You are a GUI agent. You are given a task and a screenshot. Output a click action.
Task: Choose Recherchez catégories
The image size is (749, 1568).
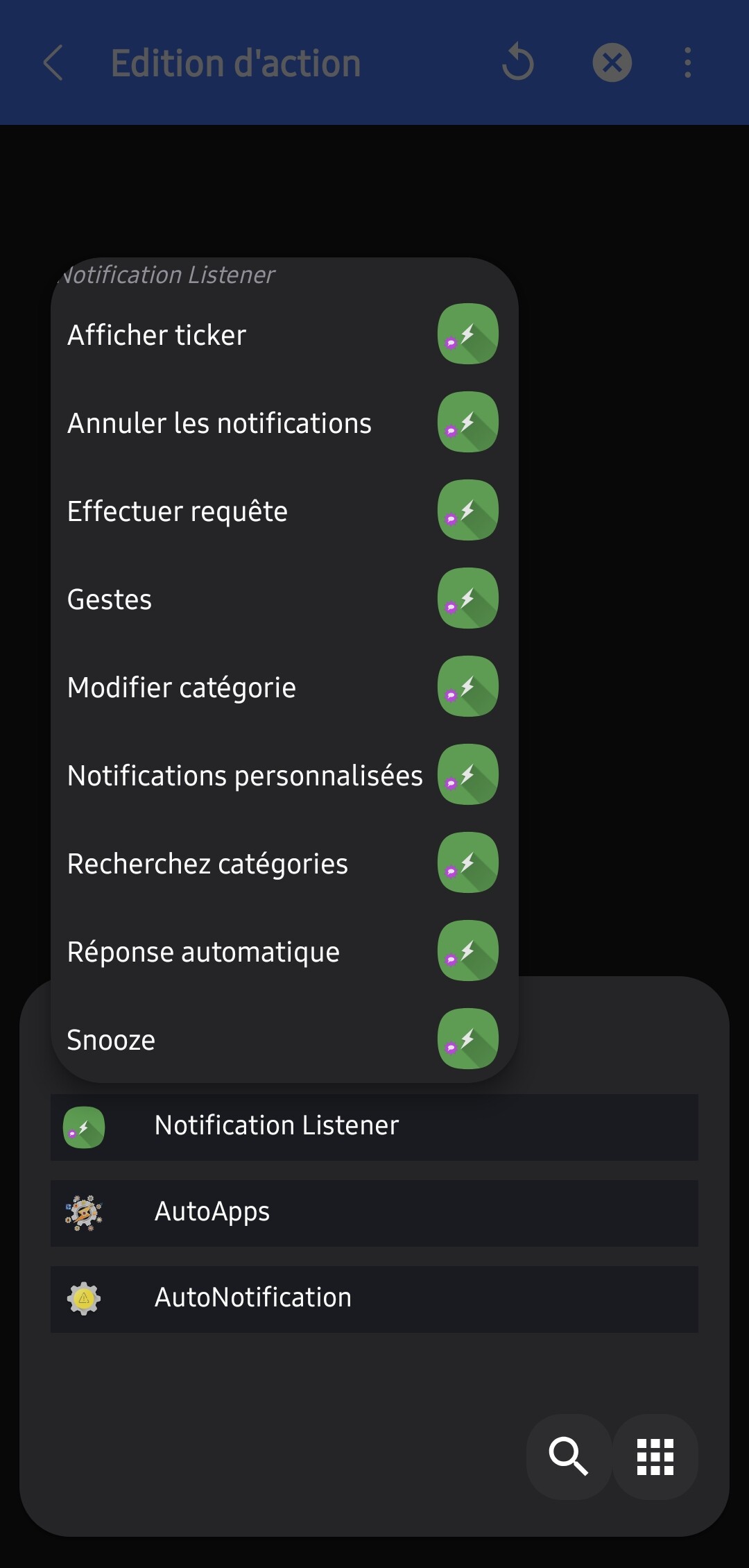[x=284, y=863]
